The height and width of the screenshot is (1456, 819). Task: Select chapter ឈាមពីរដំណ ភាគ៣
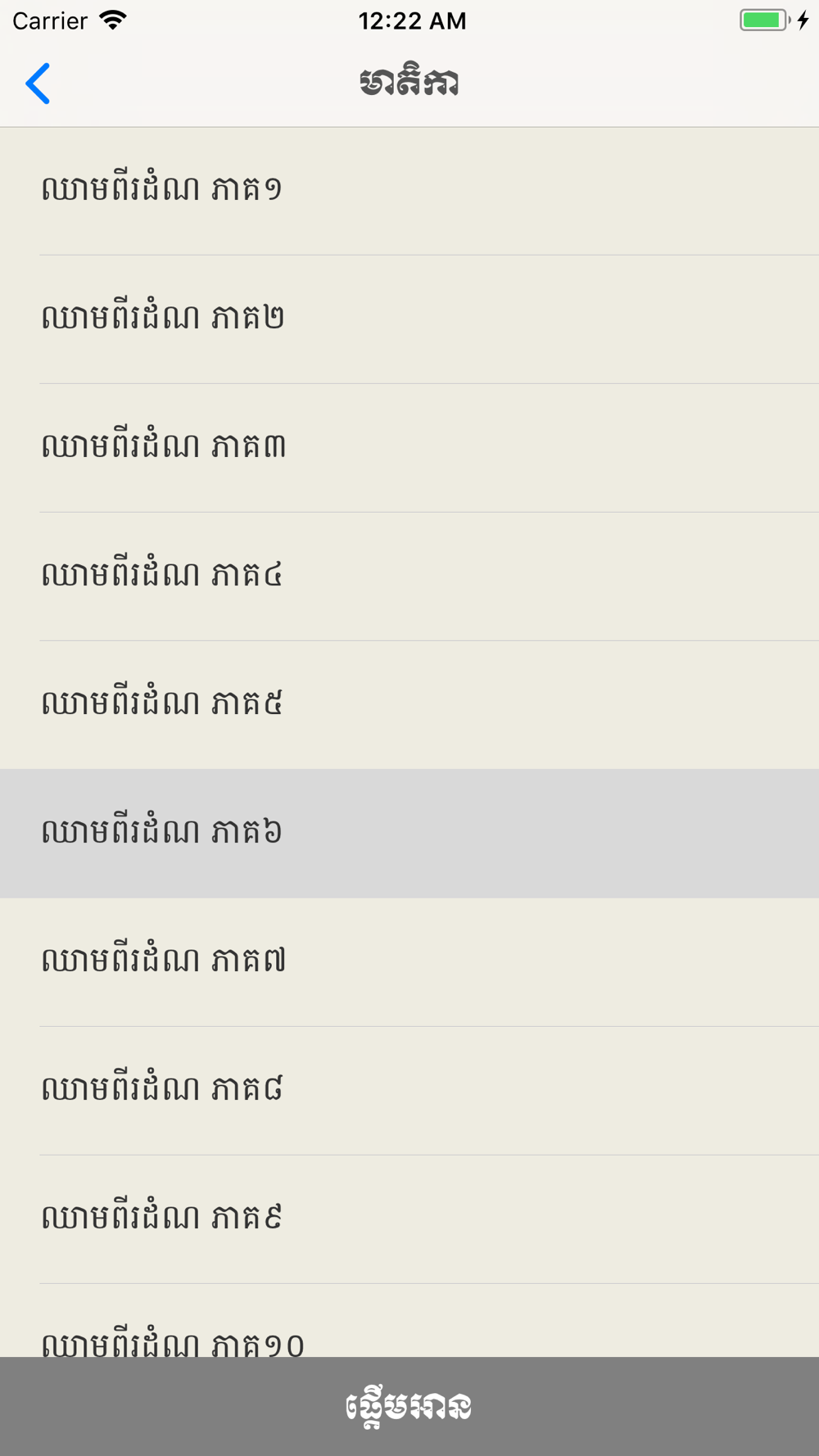409,448
